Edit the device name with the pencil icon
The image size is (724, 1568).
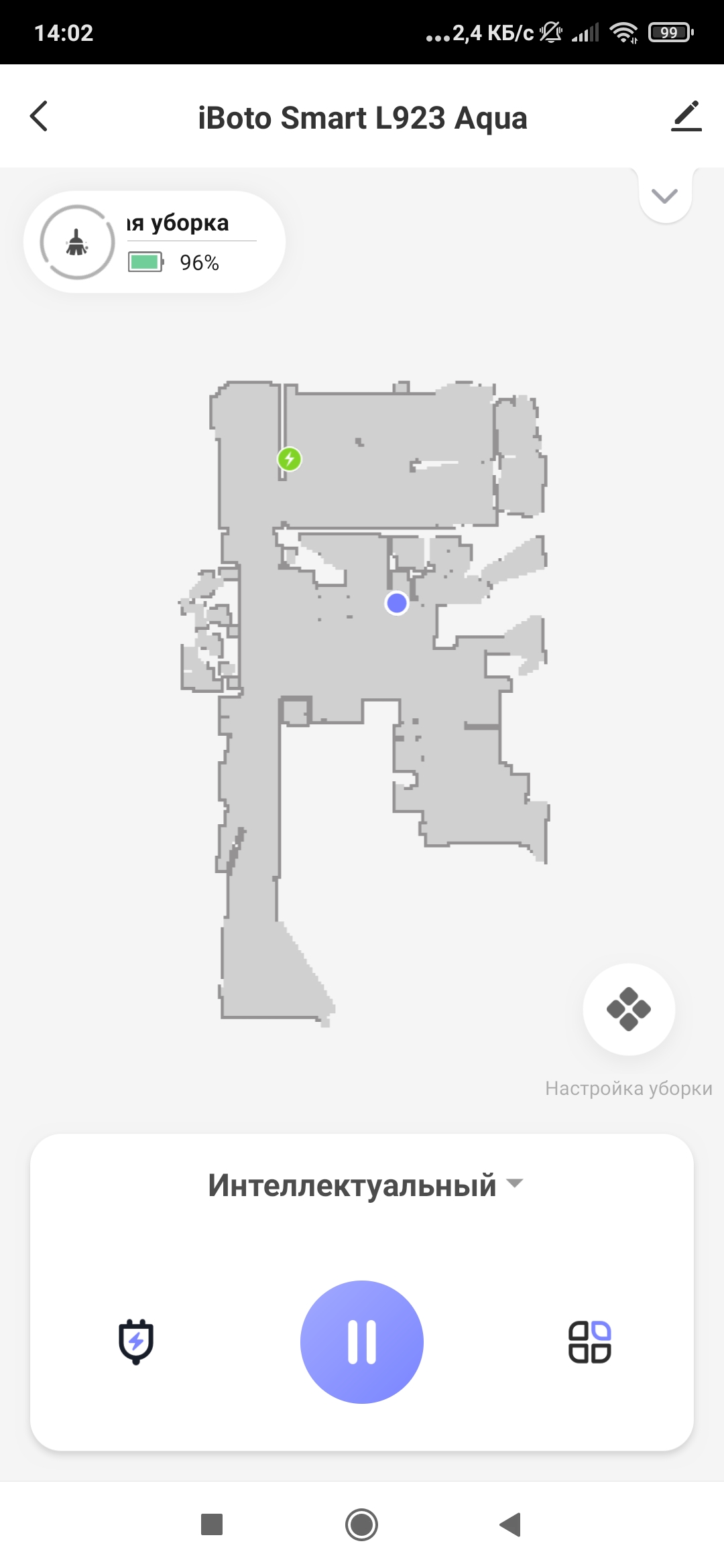click(686, 117)
